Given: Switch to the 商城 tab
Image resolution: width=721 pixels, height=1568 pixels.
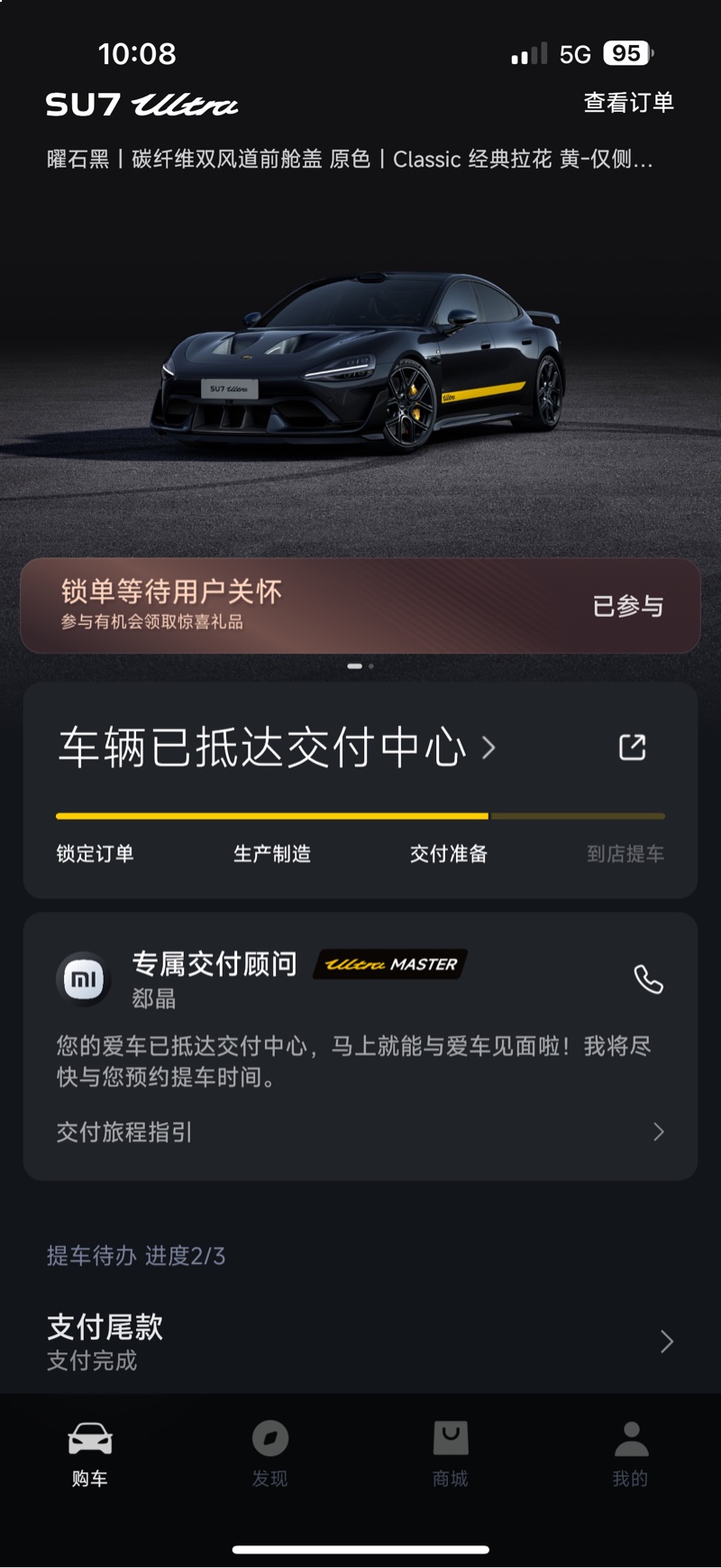Looking at the screenshot, I should tap(450, 1453).
